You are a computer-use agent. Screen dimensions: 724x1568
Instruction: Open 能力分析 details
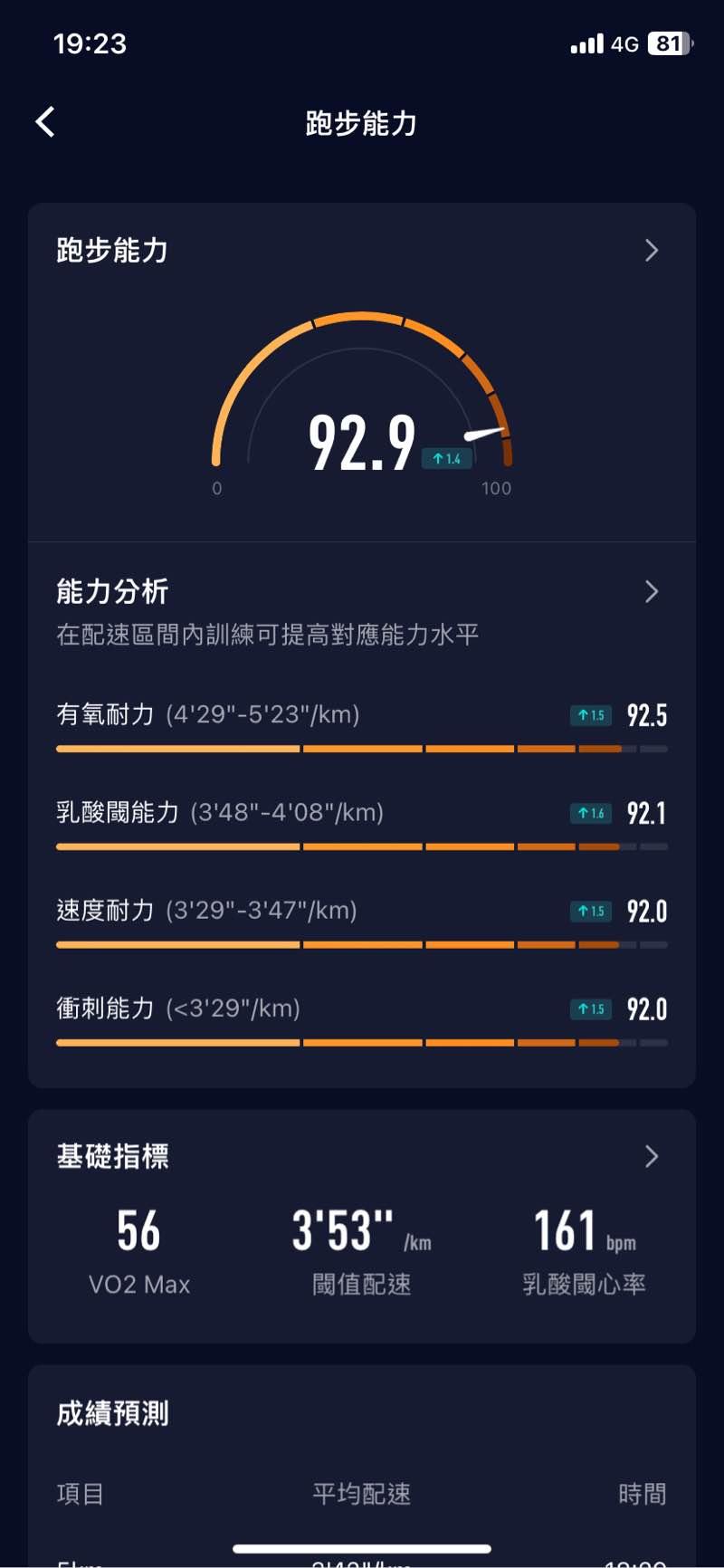tap(651, 592)
